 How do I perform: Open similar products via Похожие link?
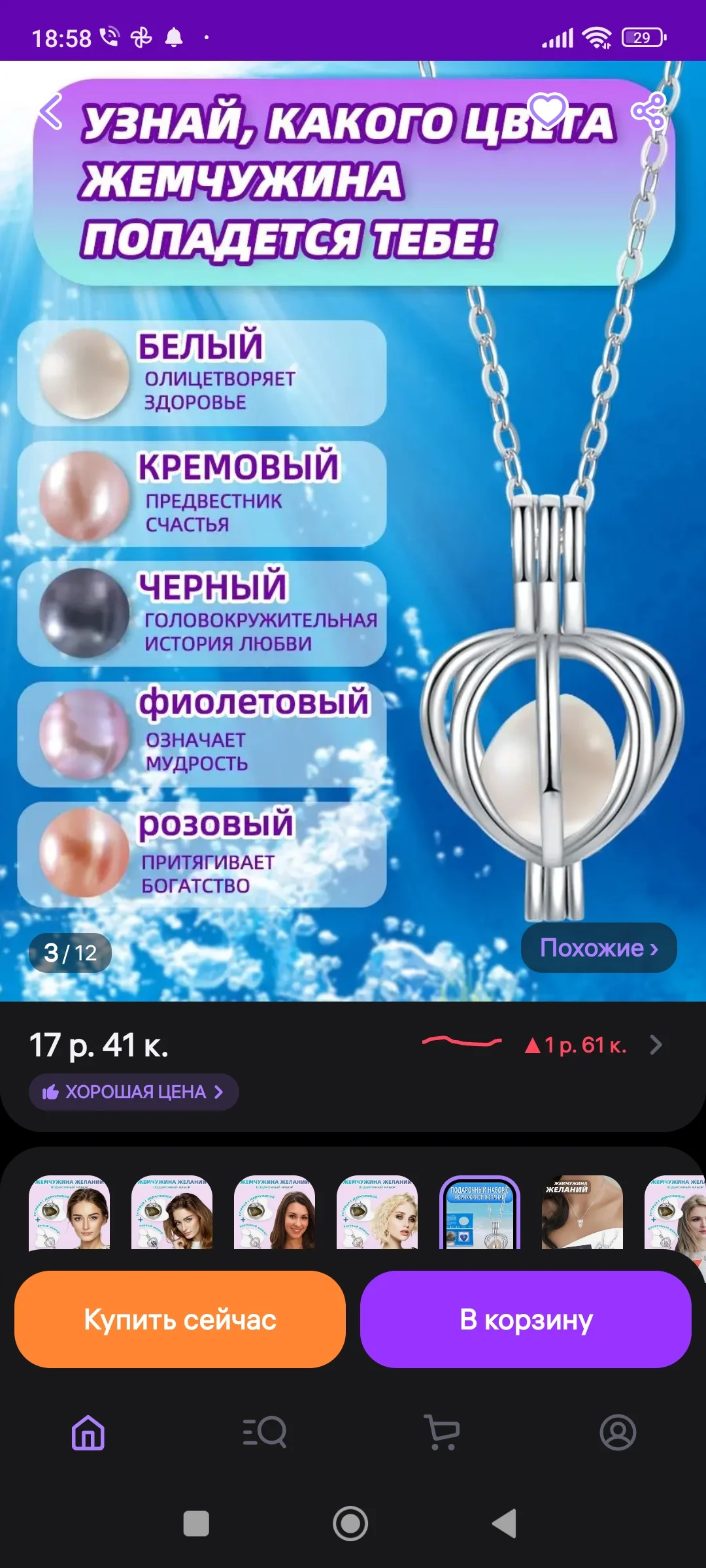click(598, 949)
